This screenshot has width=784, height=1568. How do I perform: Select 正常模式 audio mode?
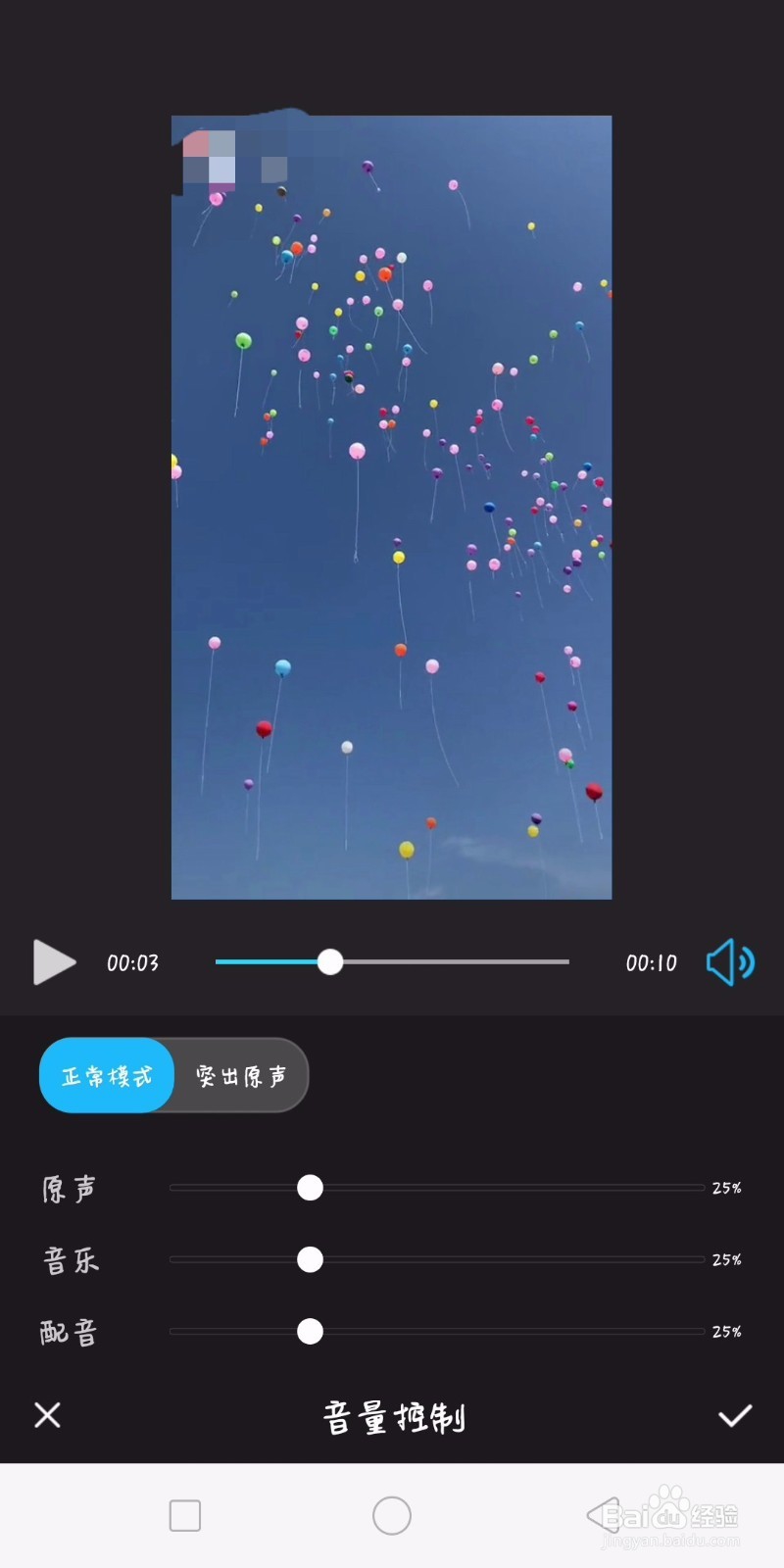click(106, 1075)
